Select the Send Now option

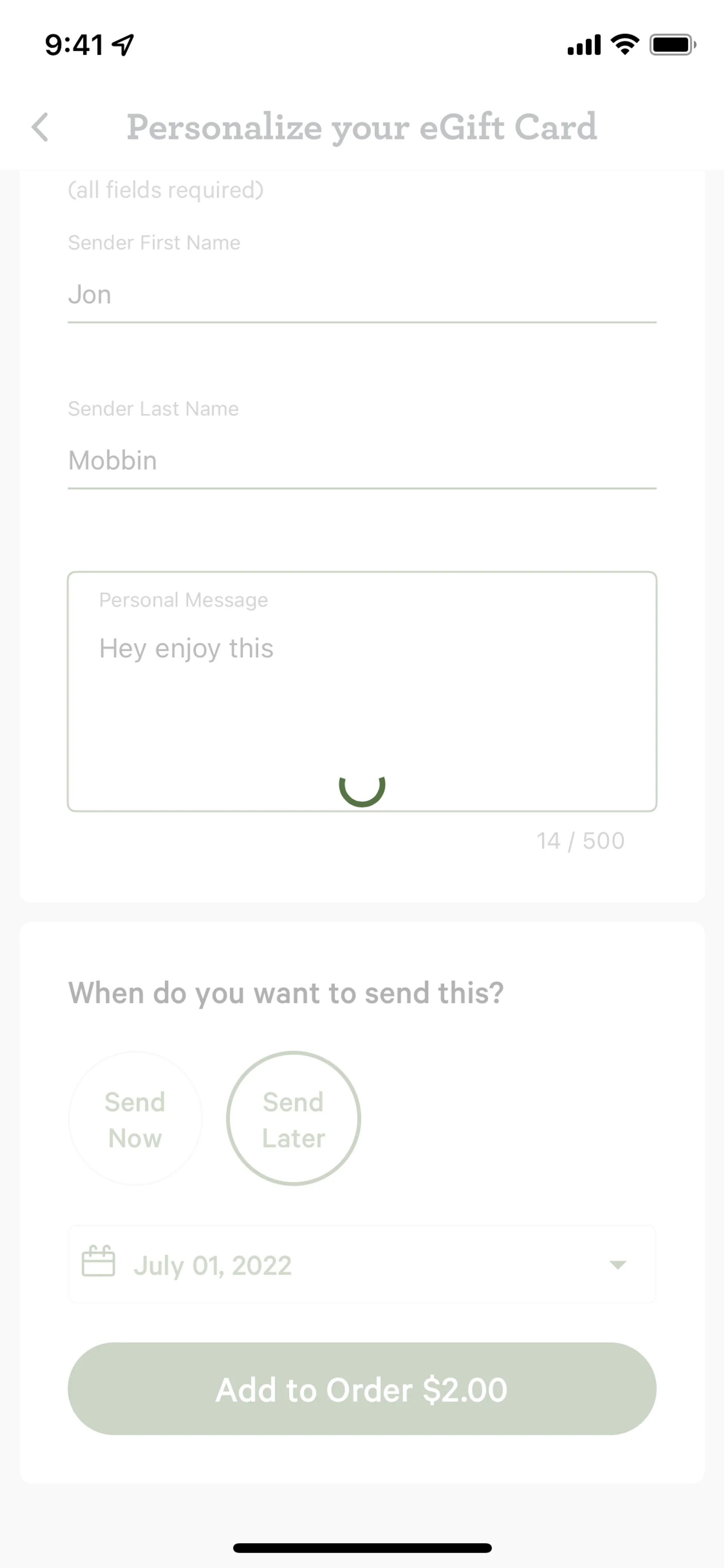point(135,1119)
